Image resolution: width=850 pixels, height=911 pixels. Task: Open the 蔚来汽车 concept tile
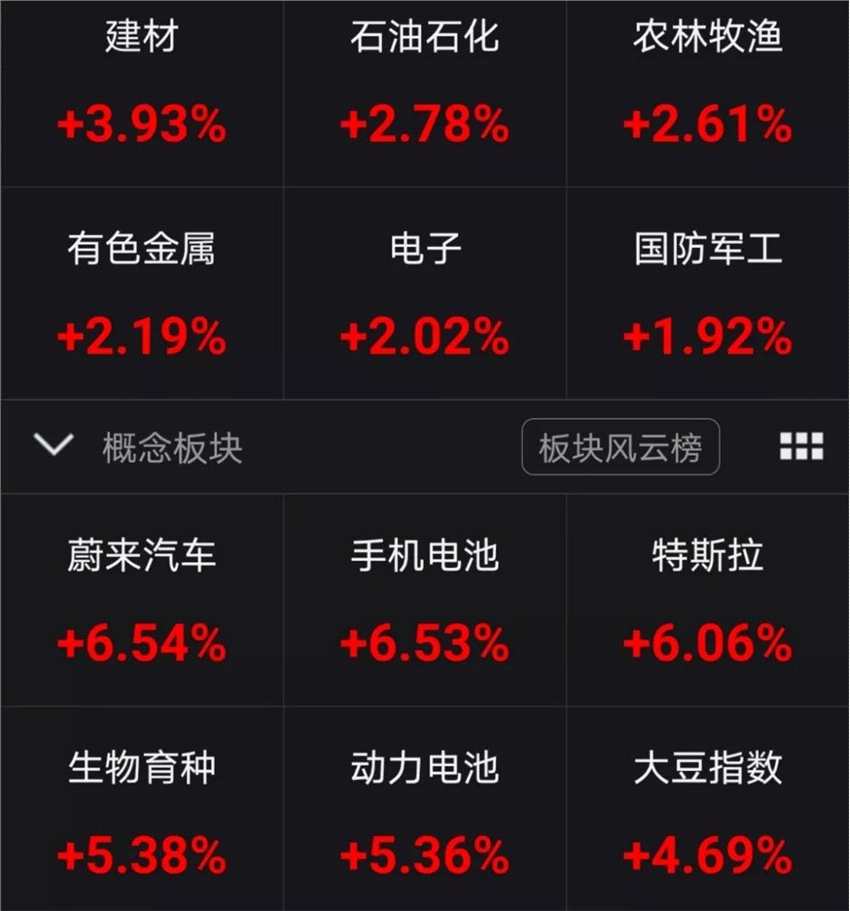[x=141, y=600]
